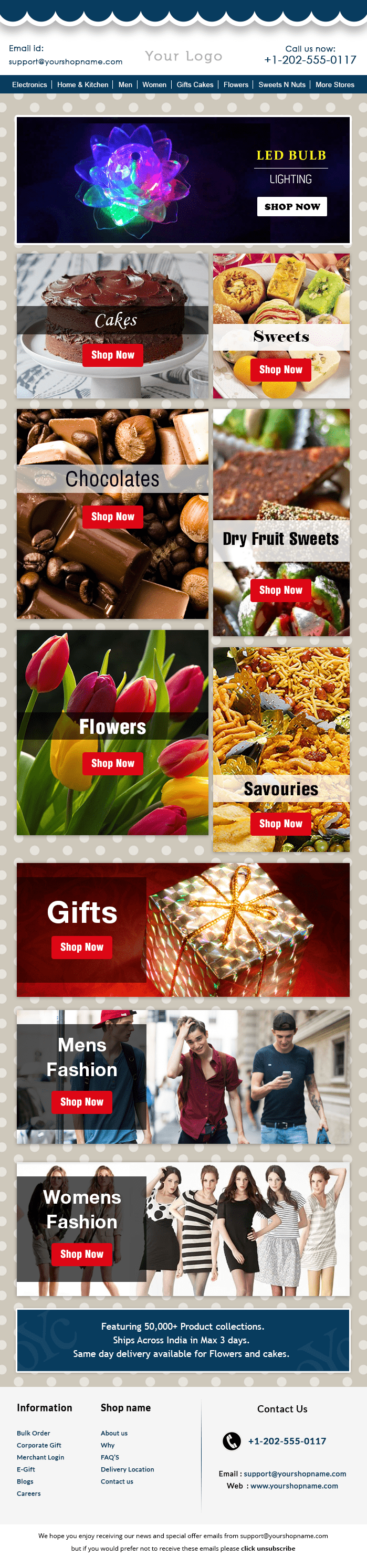Open the Electronics category link
This screenshot has height=1568, width=367.
pos(29,85)
